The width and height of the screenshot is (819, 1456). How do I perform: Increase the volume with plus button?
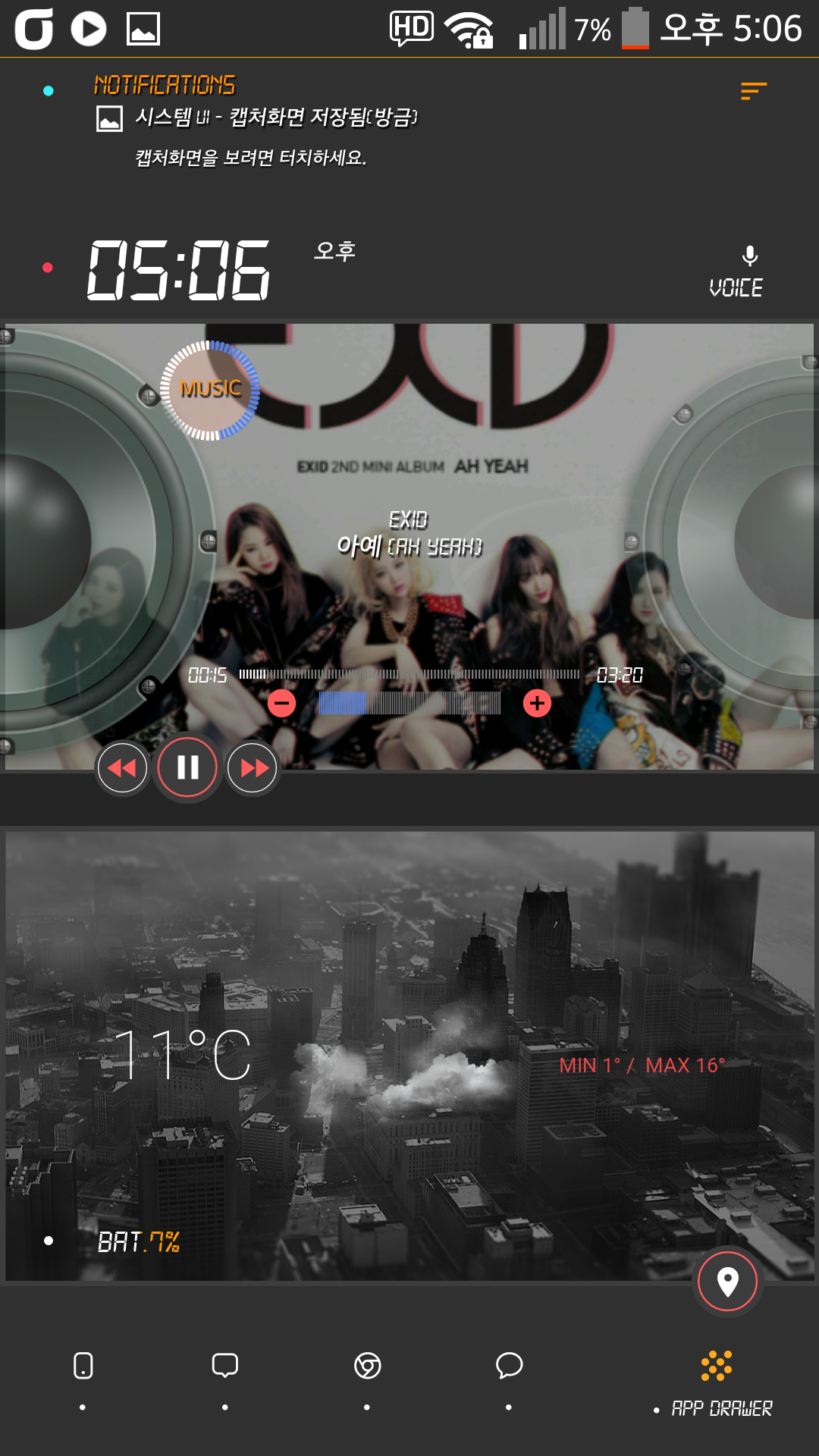click(537, 703)
